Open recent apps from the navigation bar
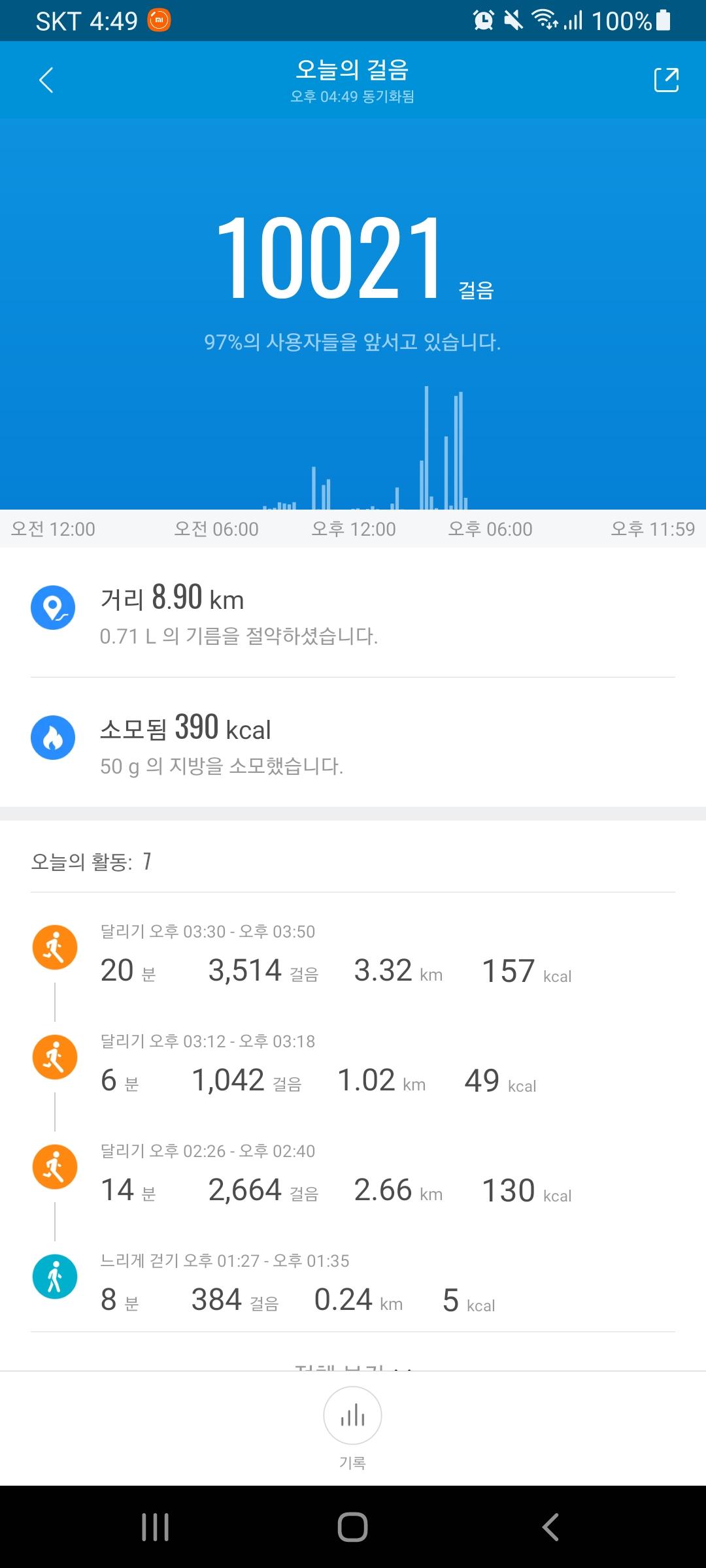This screenshot has width=706, height=1568. point(156,1527)
